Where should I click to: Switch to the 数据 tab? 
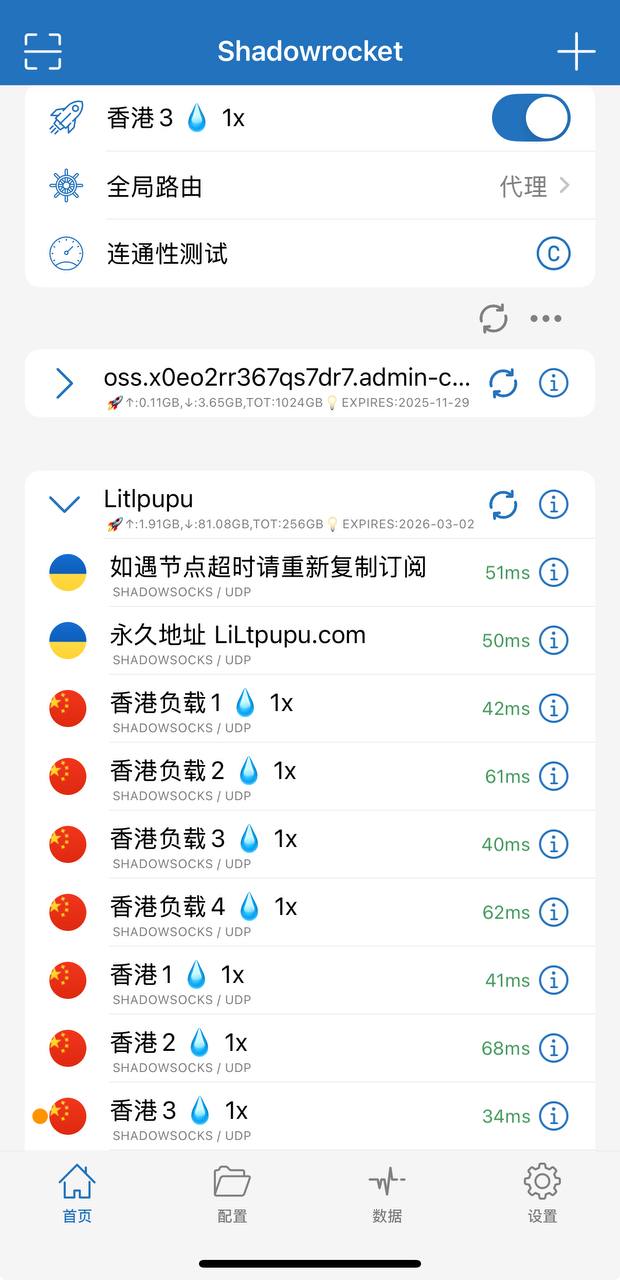coord(387,1195)
